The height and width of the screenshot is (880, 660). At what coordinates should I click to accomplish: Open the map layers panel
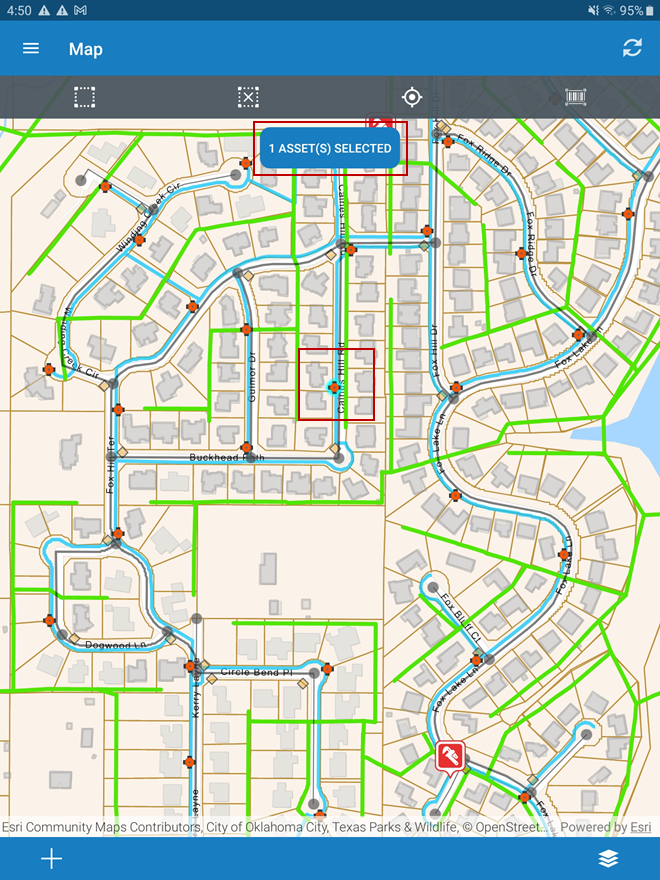[608, 858]
